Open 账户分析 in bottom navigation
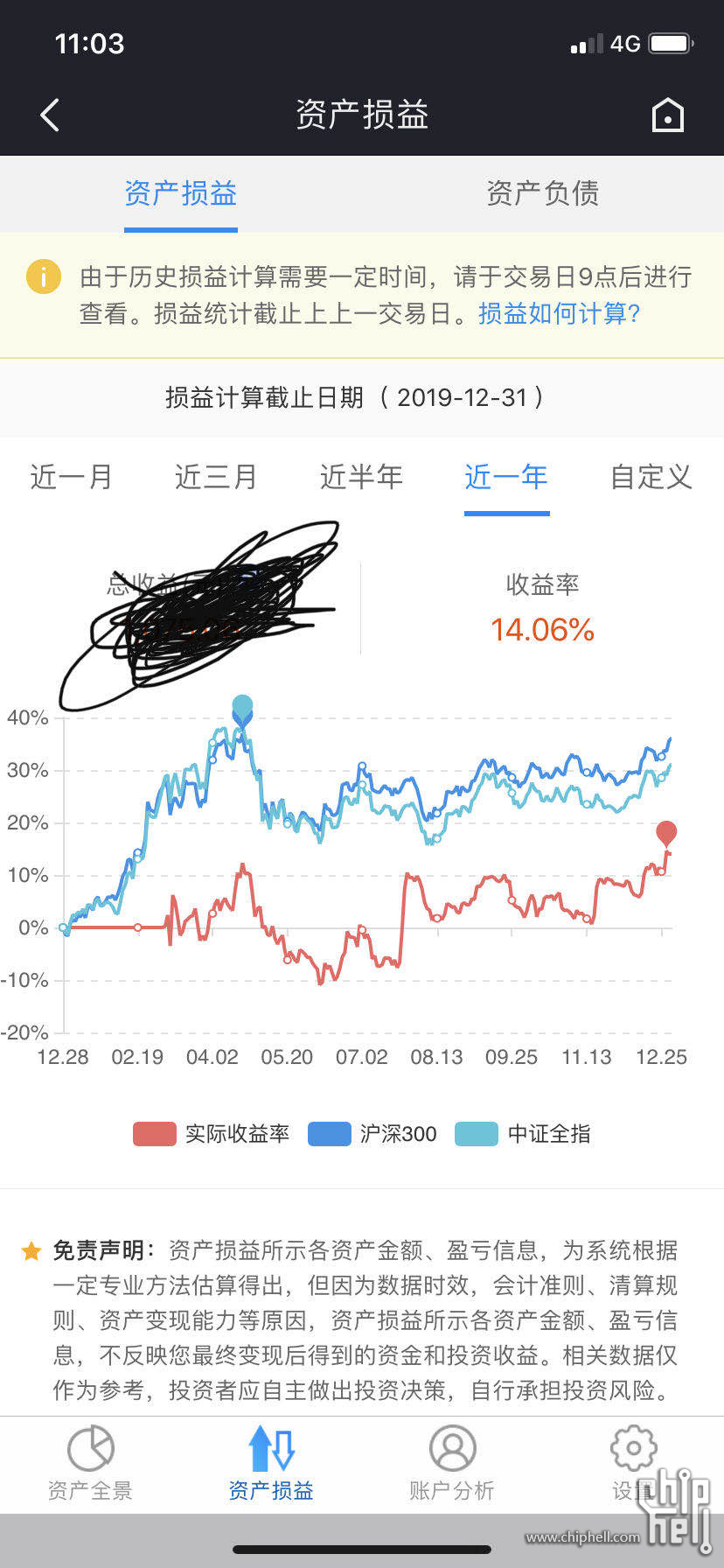Image resolution: width=724 pixels, height=1568 pixels. coord(452,1464)
